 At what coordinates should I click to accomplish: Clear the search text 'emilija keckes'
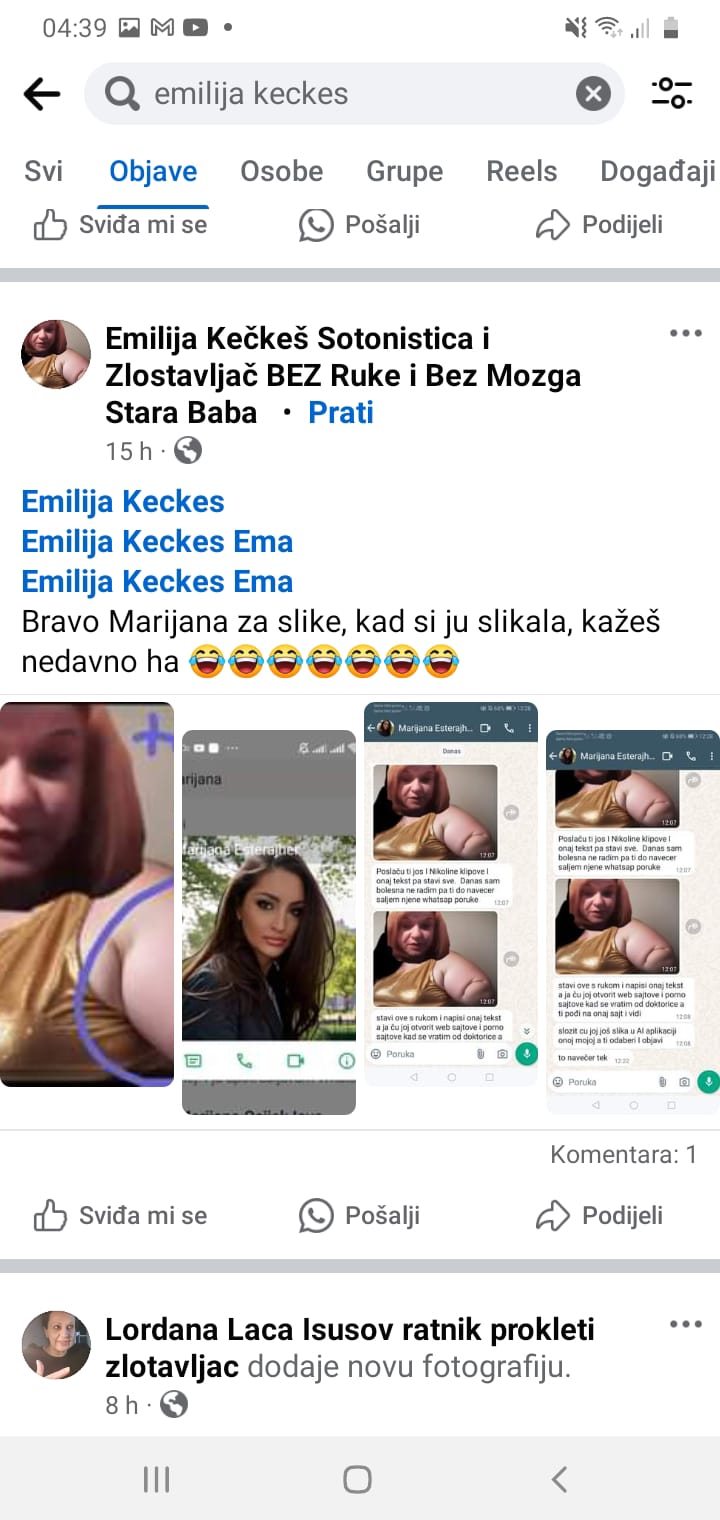pos(593,94)
